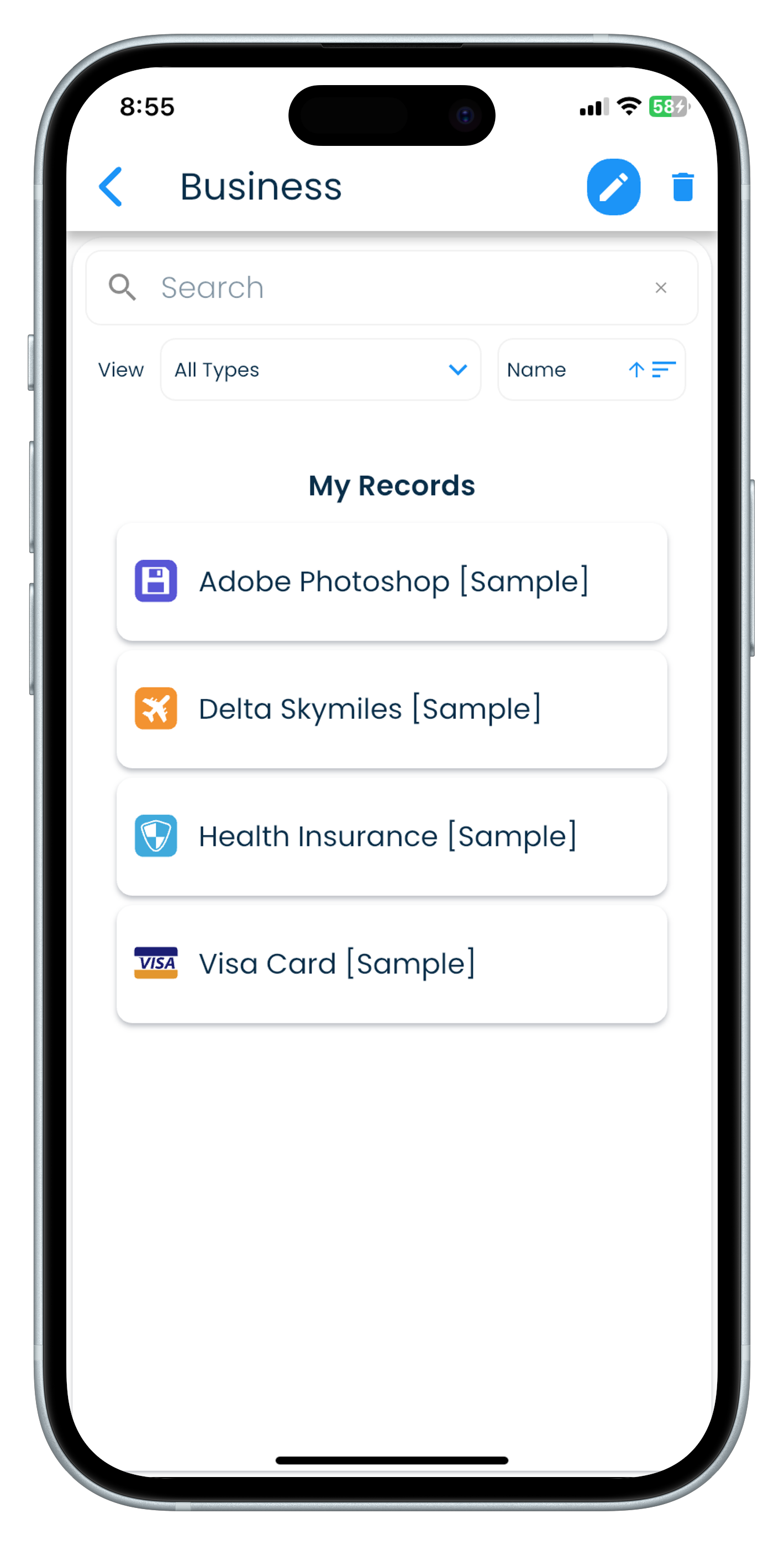This screenshot has width=784, height=1545.
Task: Change the Name sort order
Action: (x=651, y=370)
